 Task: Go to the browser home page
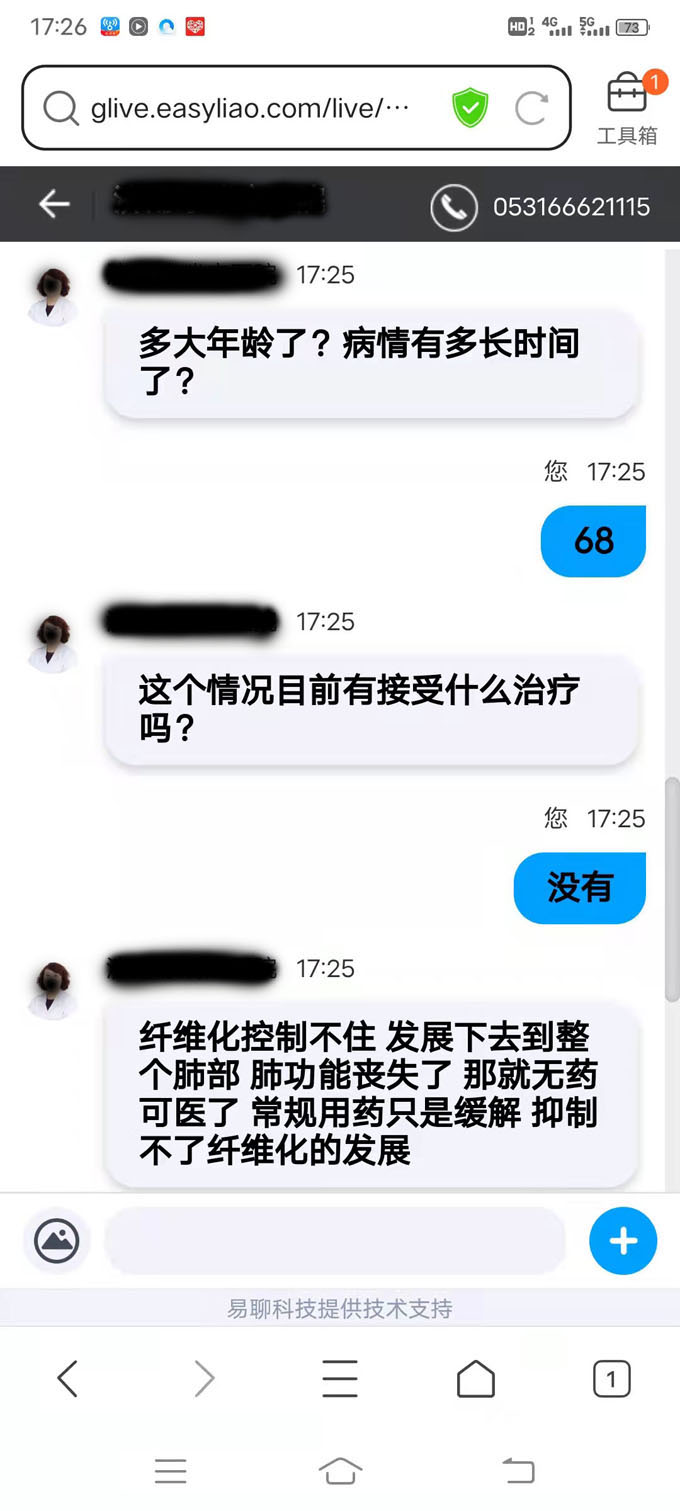(476, 1379)
